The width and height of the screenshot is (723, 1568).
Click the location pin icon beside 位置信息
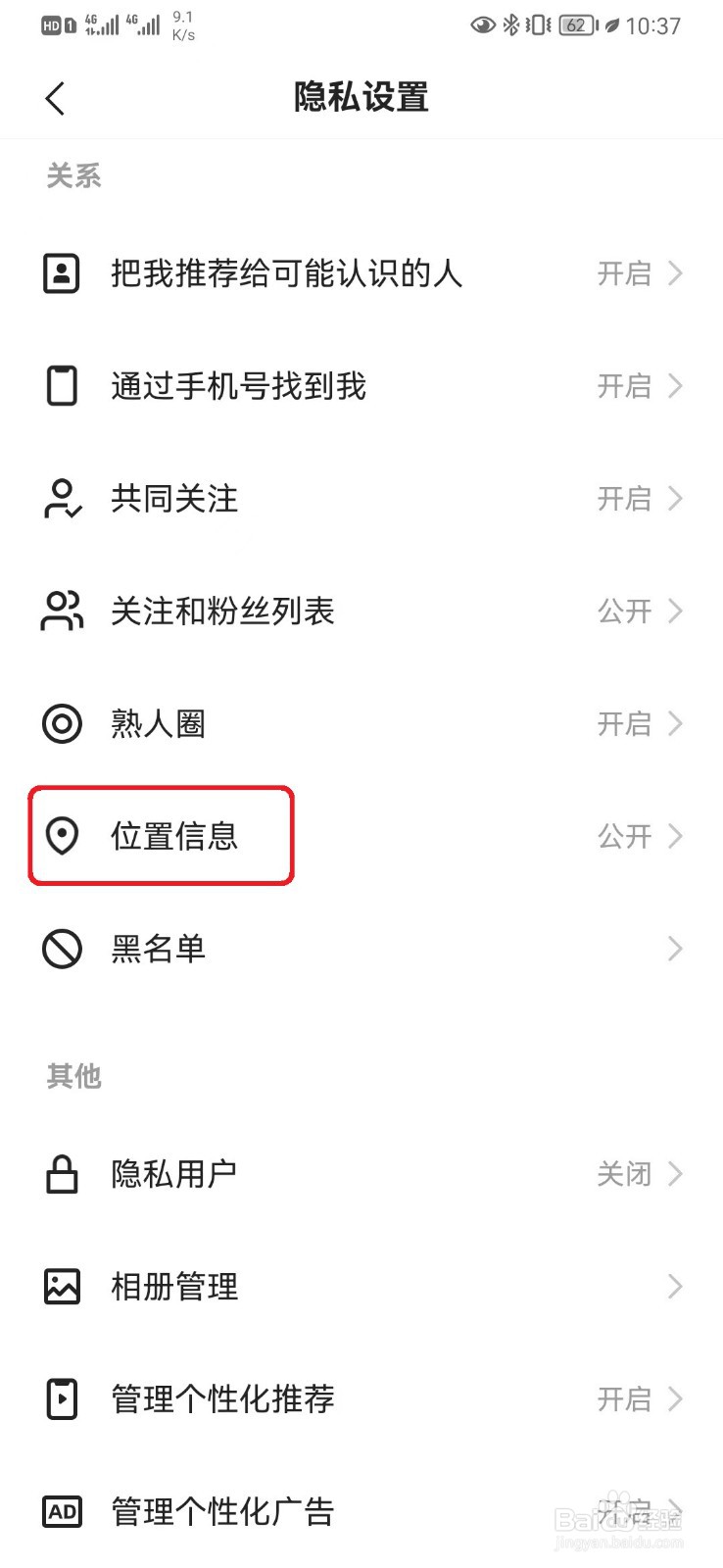(x=62, y=836)
